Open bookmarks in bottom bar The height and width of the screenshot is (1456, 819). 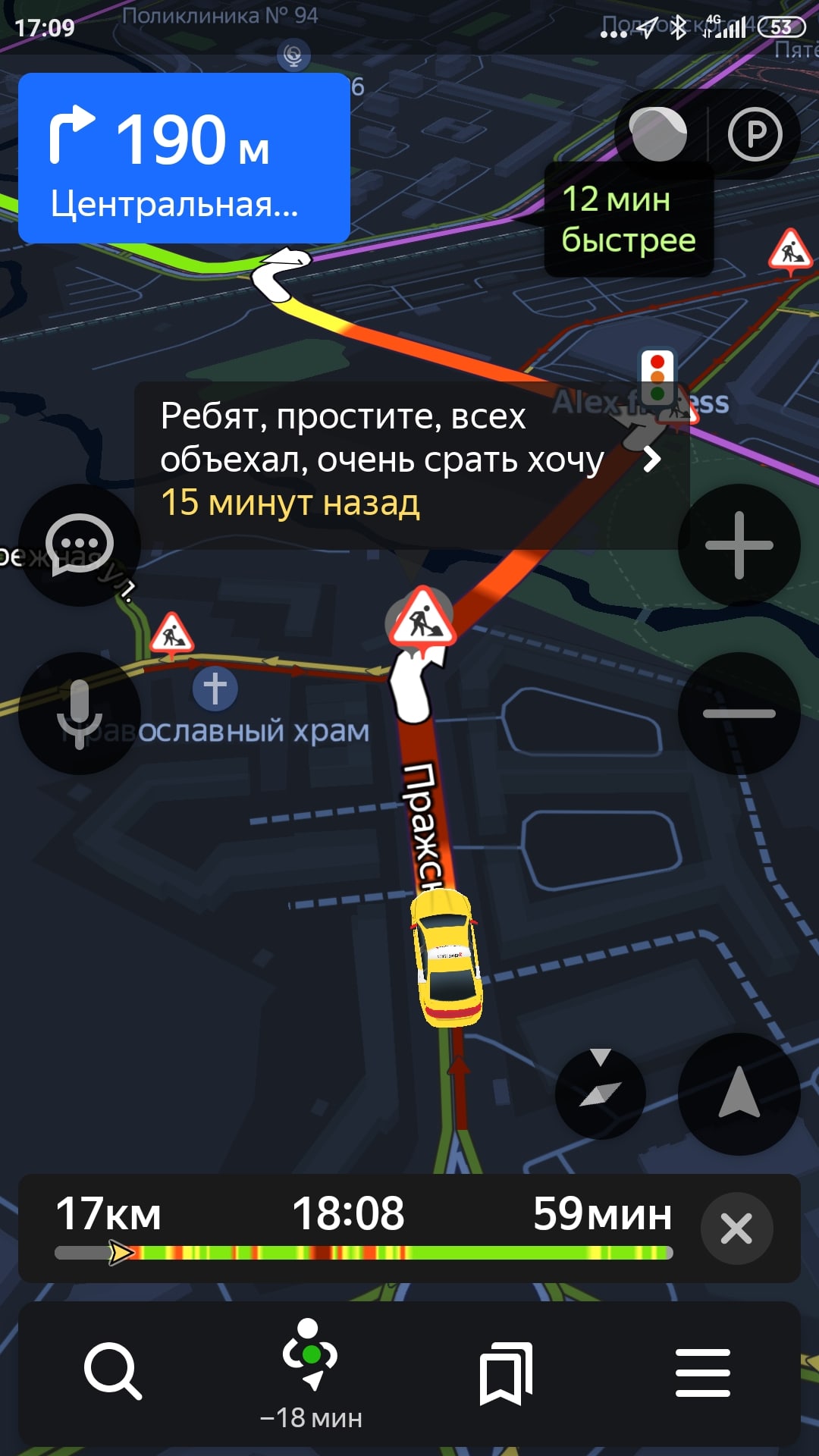[506, 1373]
